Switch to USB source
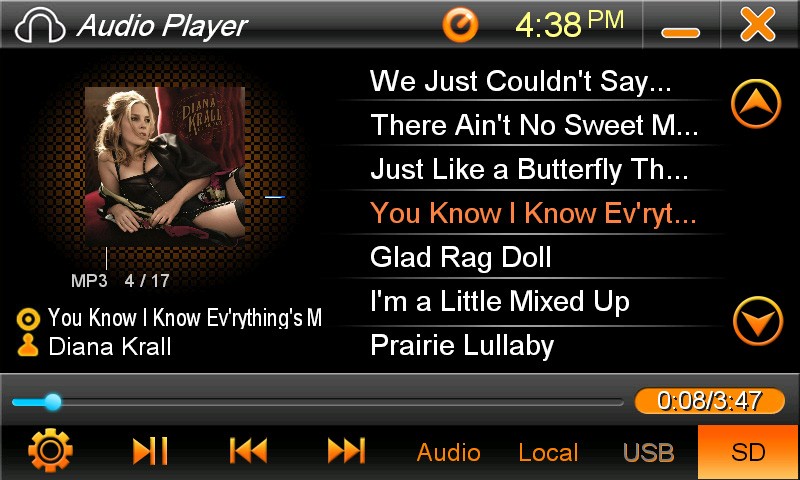 click(648, 452)
